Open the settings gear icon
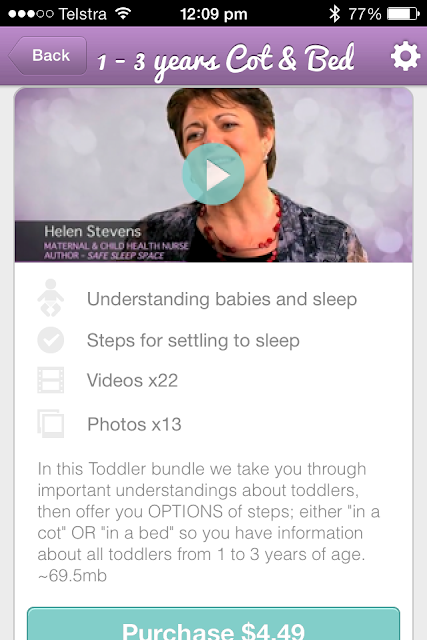 click(405, 56)
